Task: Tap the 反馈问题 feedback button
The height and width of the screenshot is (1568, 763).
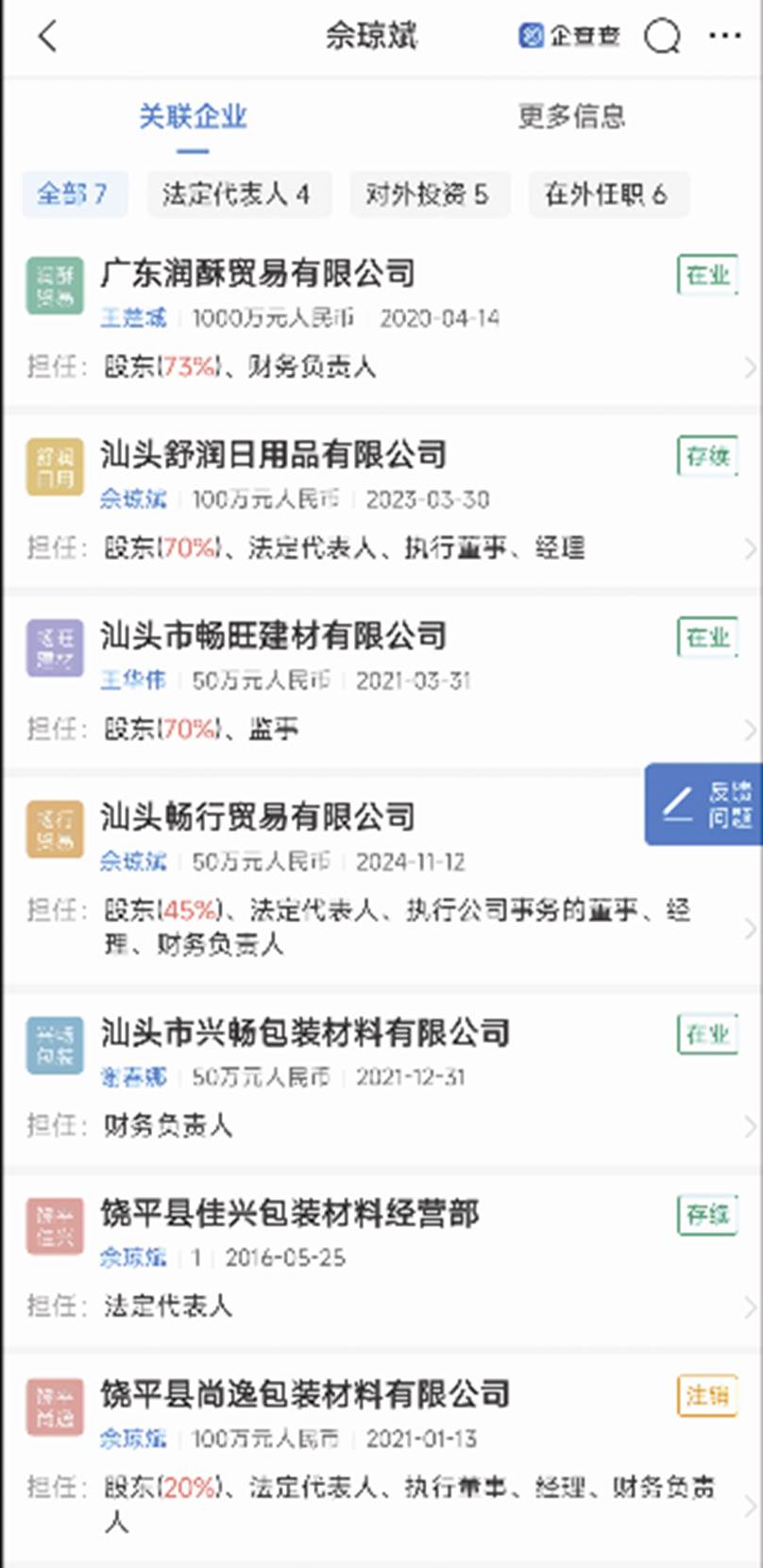Action: [704, 804]
